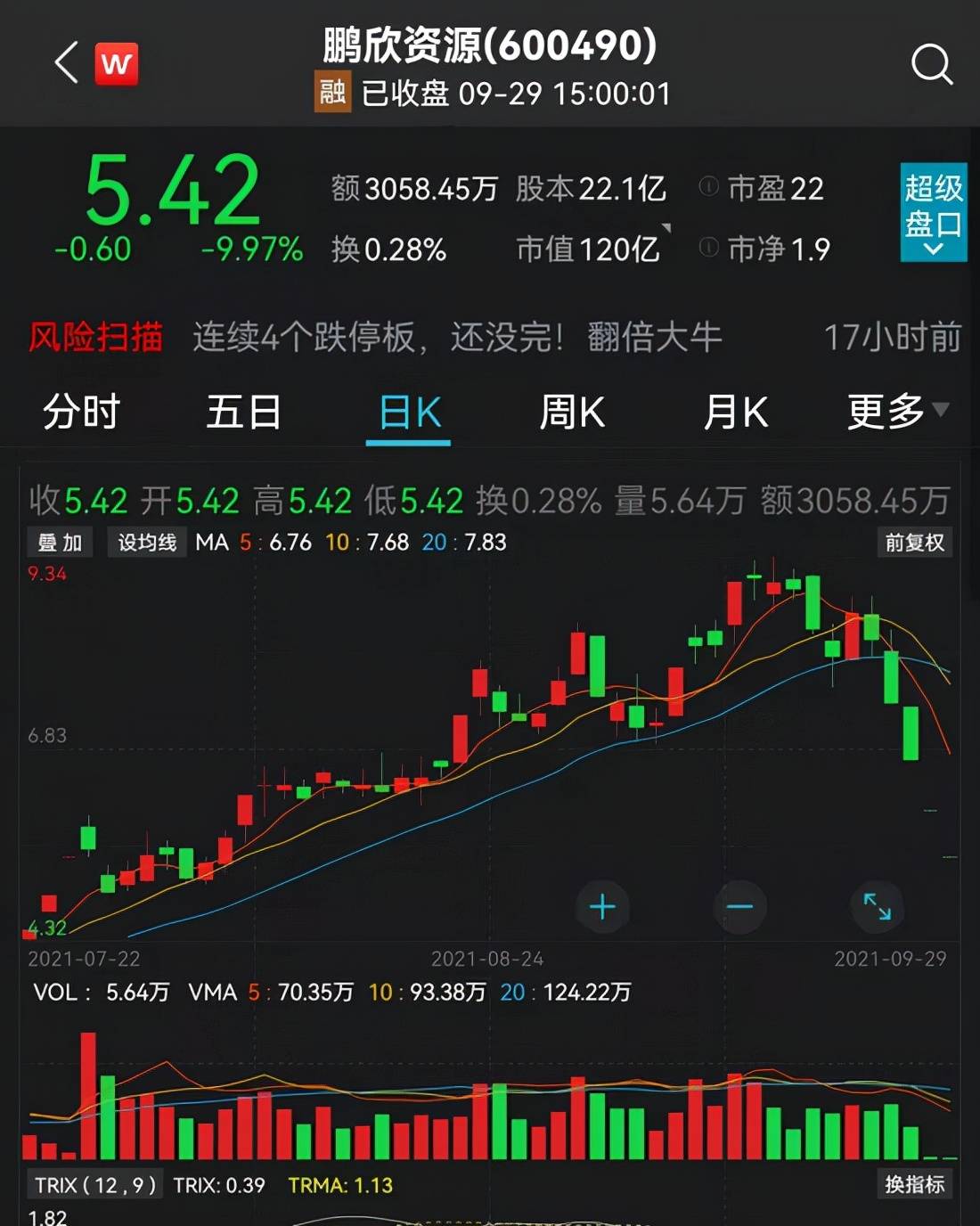The width and height of the screenshot is (980, 1226).
Task: Switch to the 分时 chart tab
Action: click(x=81, y=413)
